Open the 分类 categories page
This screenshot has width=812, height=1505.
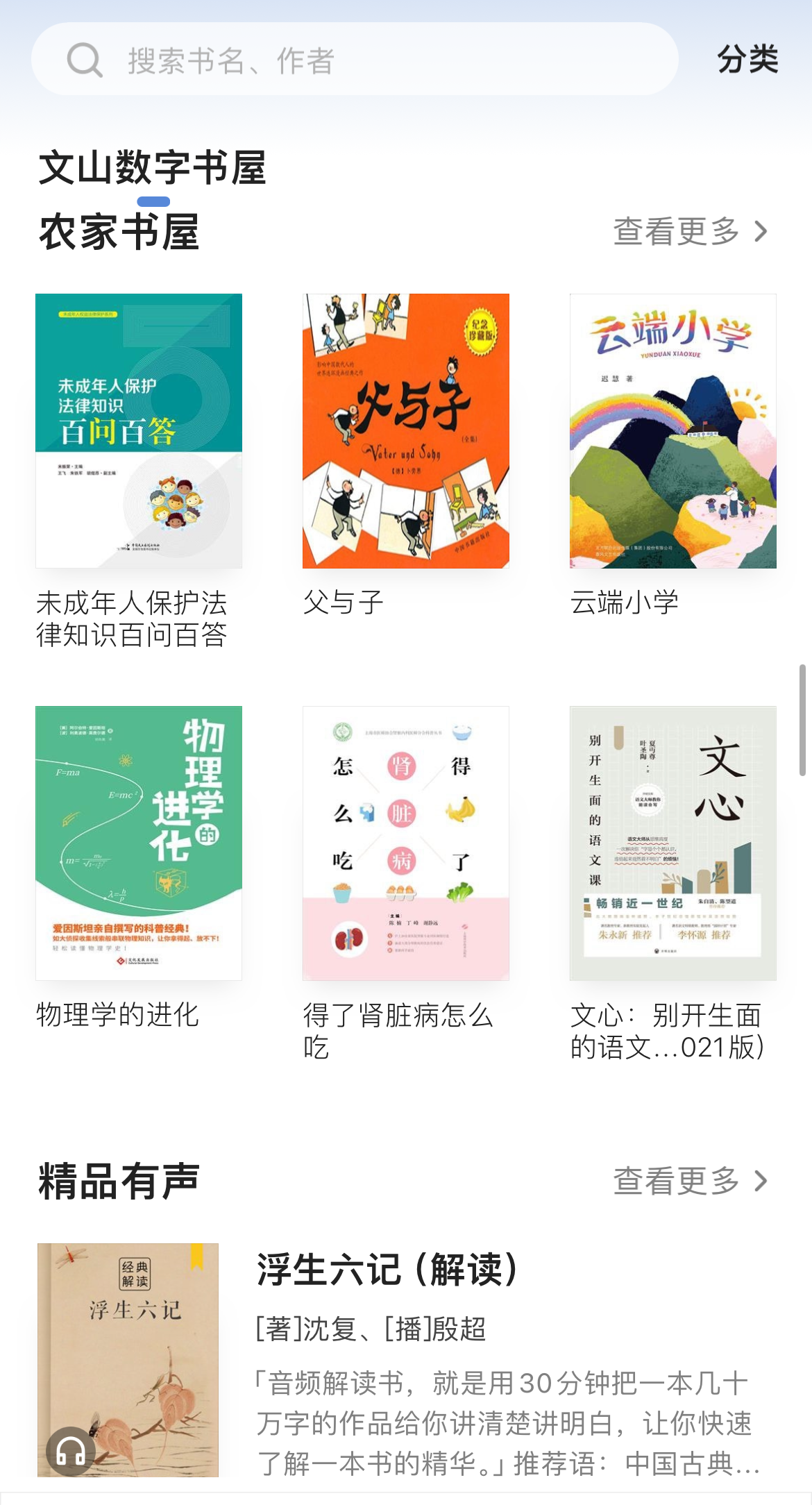[x=747, y=60]
